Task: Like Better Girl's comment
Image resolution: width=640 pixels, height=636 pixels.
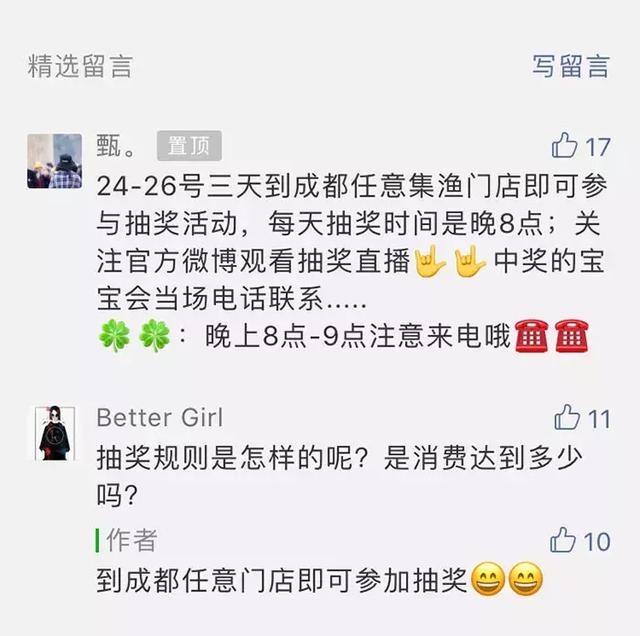Action: coord(567,417)
